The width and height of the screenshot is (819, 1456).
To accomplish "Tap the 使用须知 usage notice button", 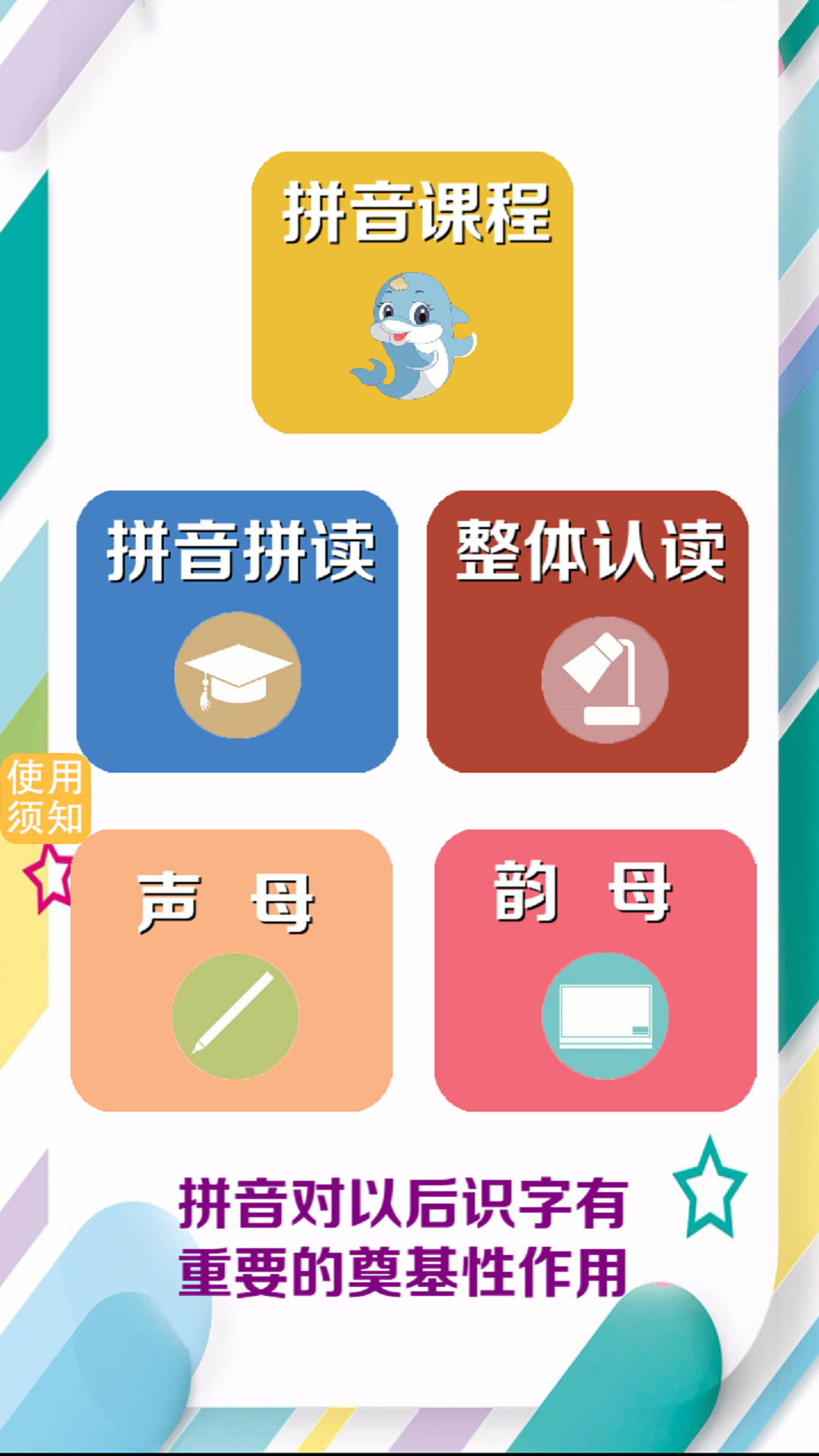I will tap(44, 798).
